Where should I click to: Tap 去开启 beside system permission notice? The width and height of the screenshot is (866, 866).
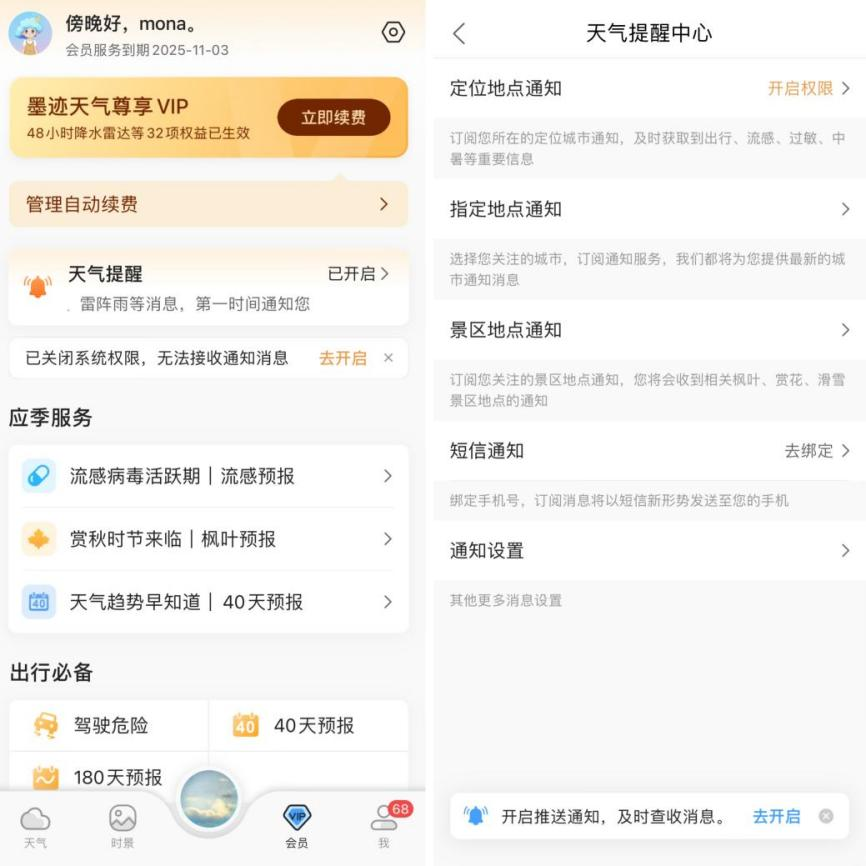[x=342, y=358]
